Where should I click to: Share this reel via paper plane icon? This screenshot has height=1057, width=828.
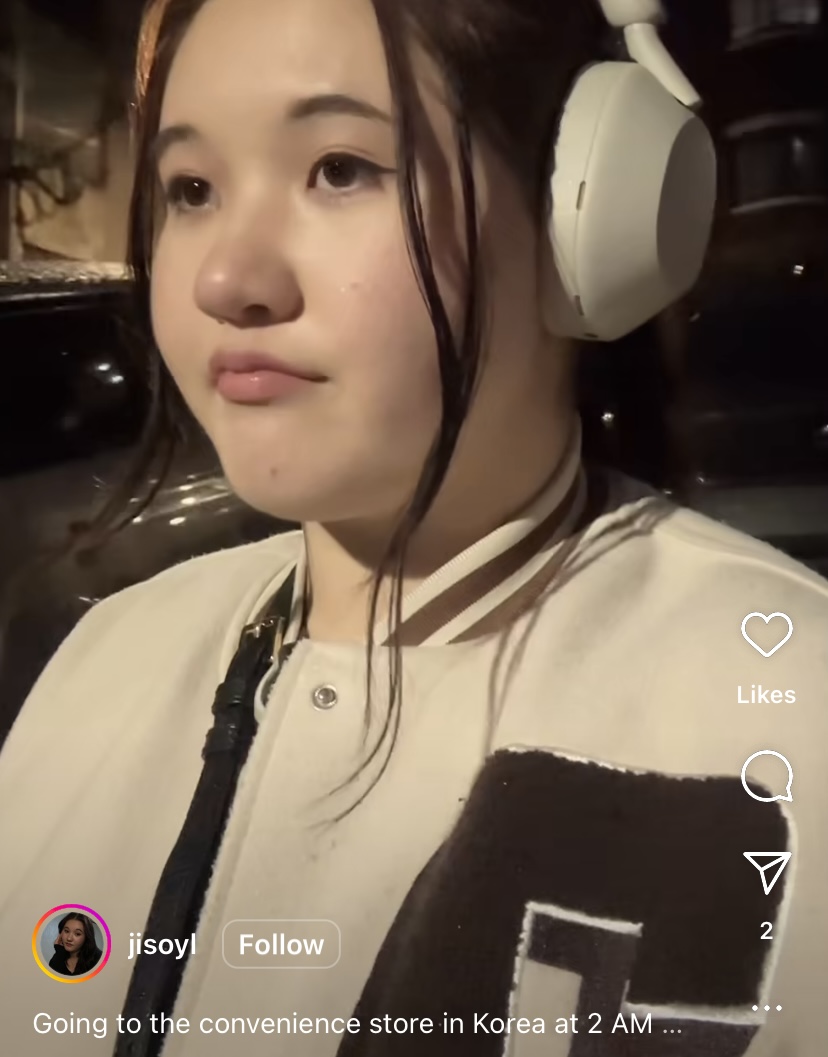tap(766, 872)
